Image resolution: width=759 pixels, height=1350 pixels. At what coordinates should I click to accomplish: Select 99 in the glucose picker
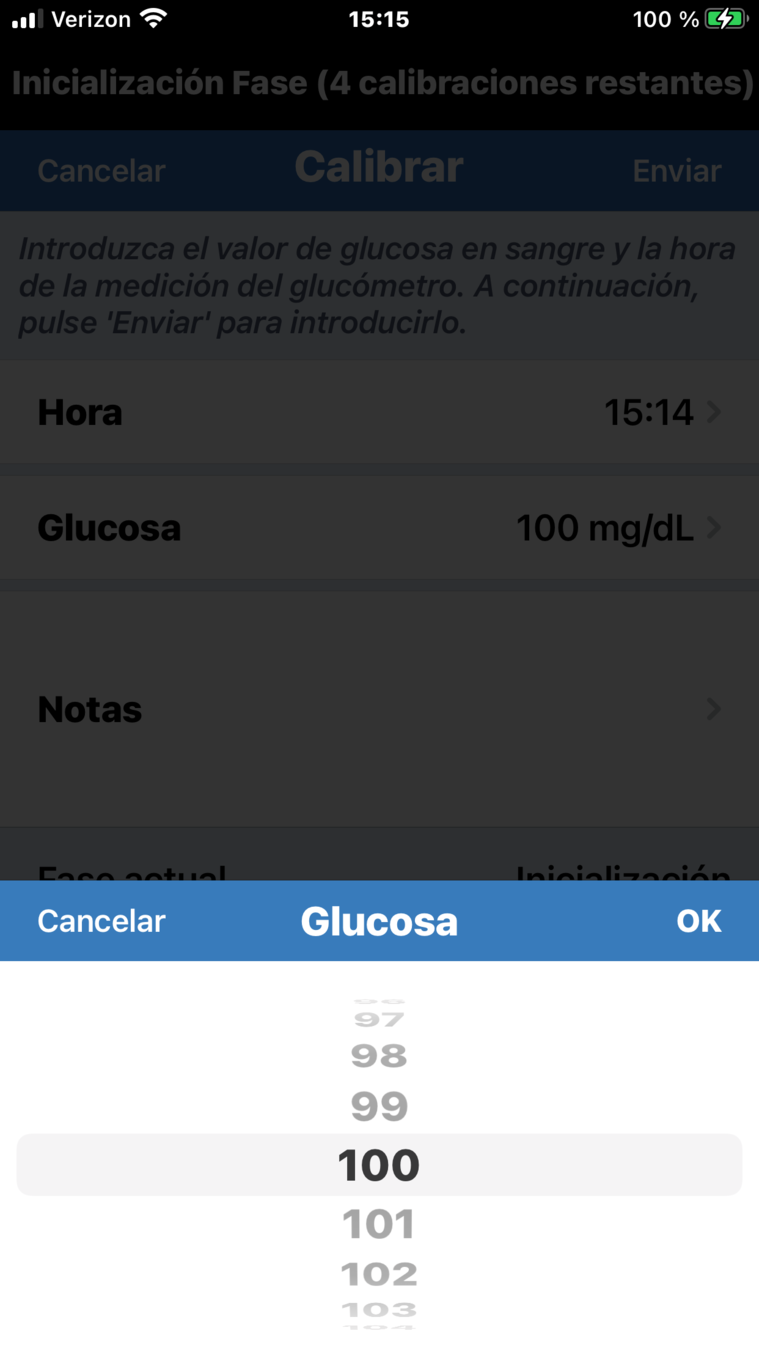(379, 1106)
